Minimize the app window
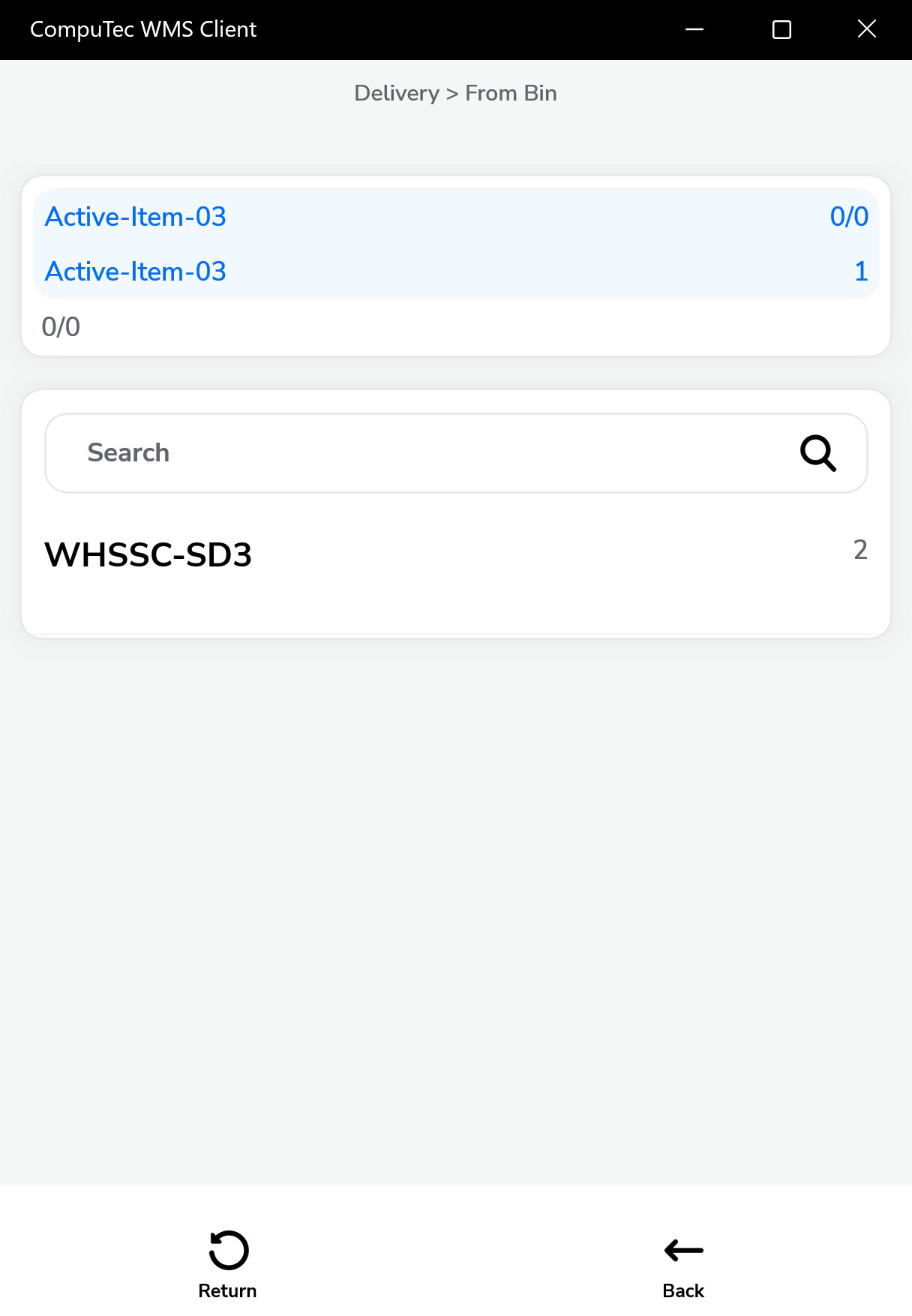 [694, 29]
